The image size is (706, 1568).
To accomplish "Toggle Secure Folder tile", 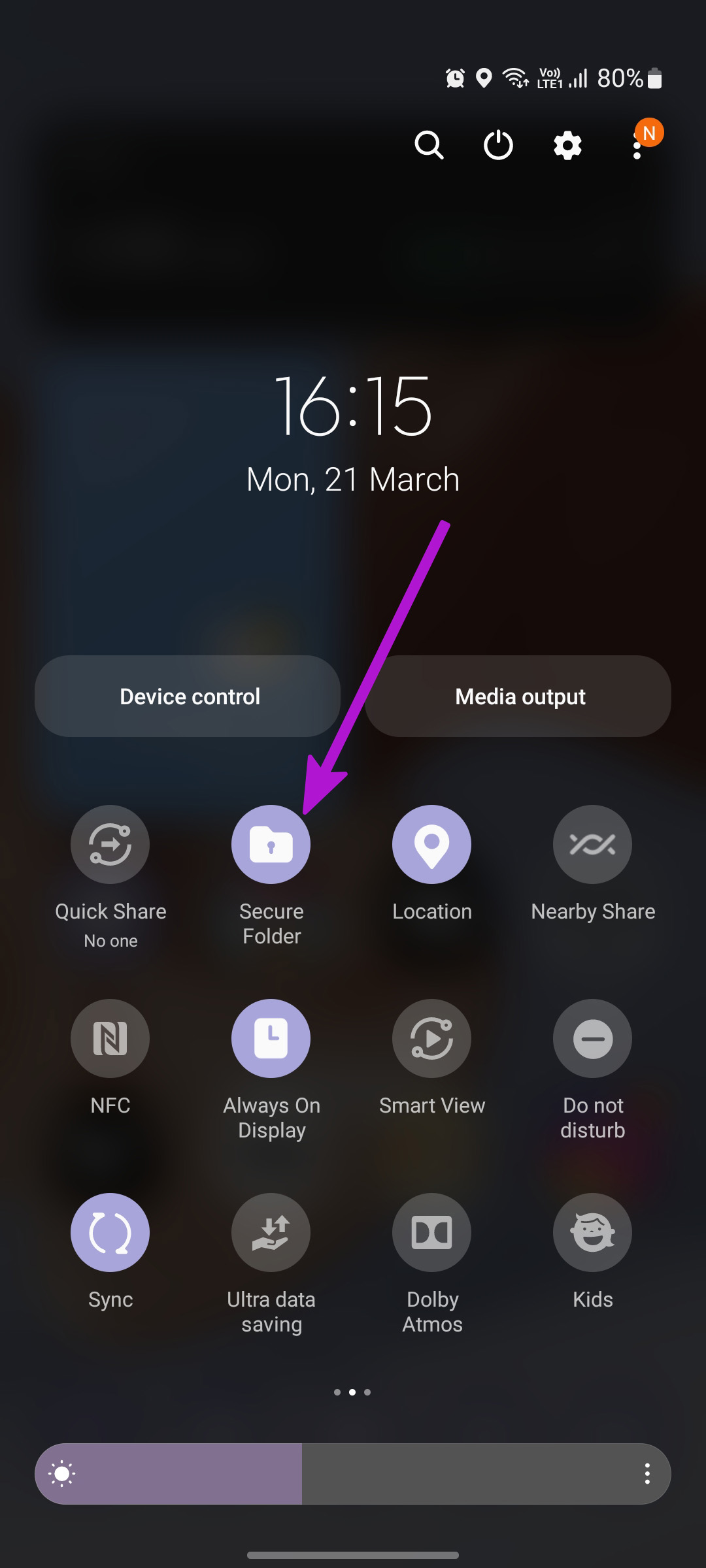I will [271, 844].
